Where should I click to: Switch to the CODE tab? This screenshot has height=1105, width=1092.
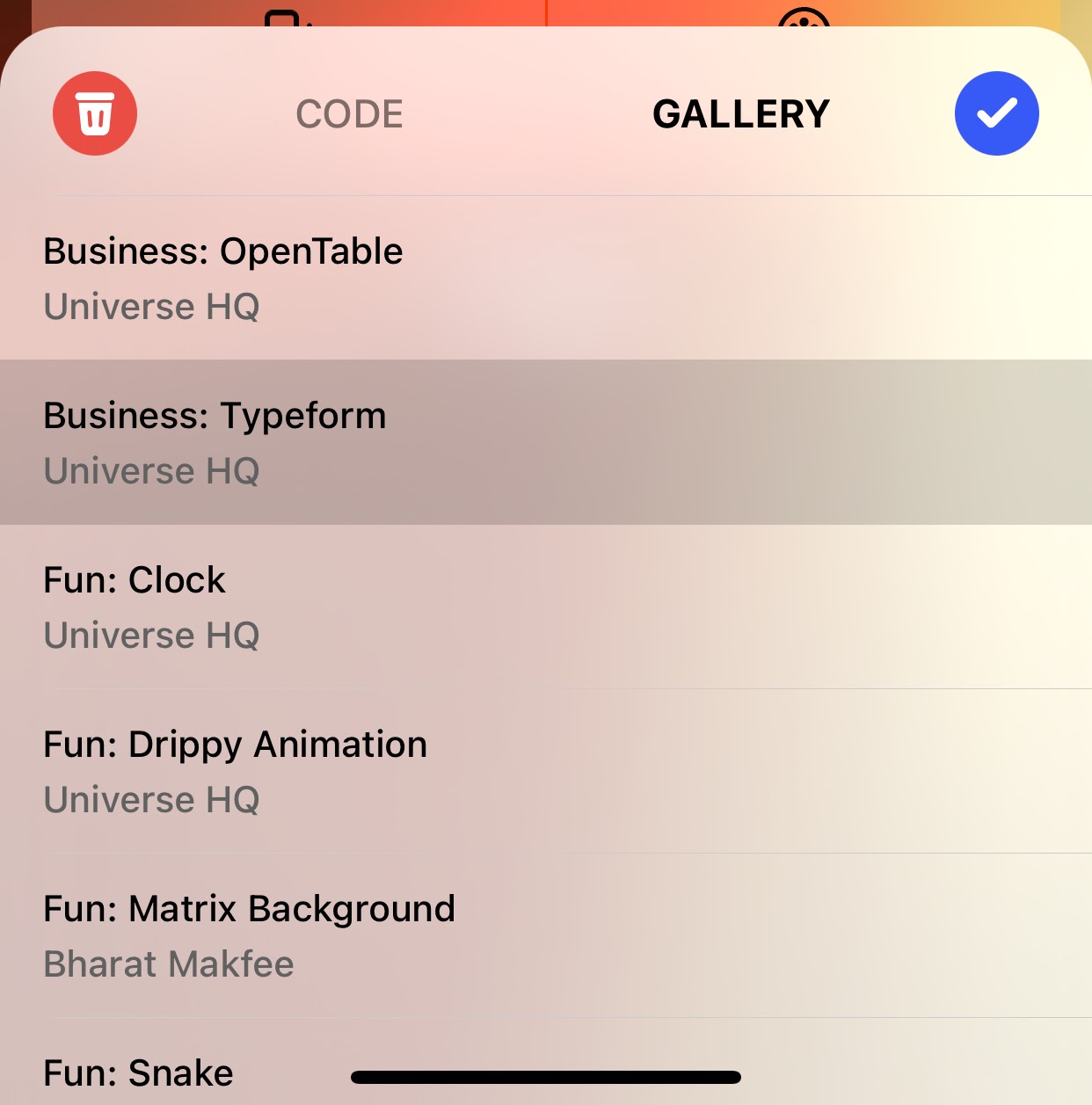[349, 114]
